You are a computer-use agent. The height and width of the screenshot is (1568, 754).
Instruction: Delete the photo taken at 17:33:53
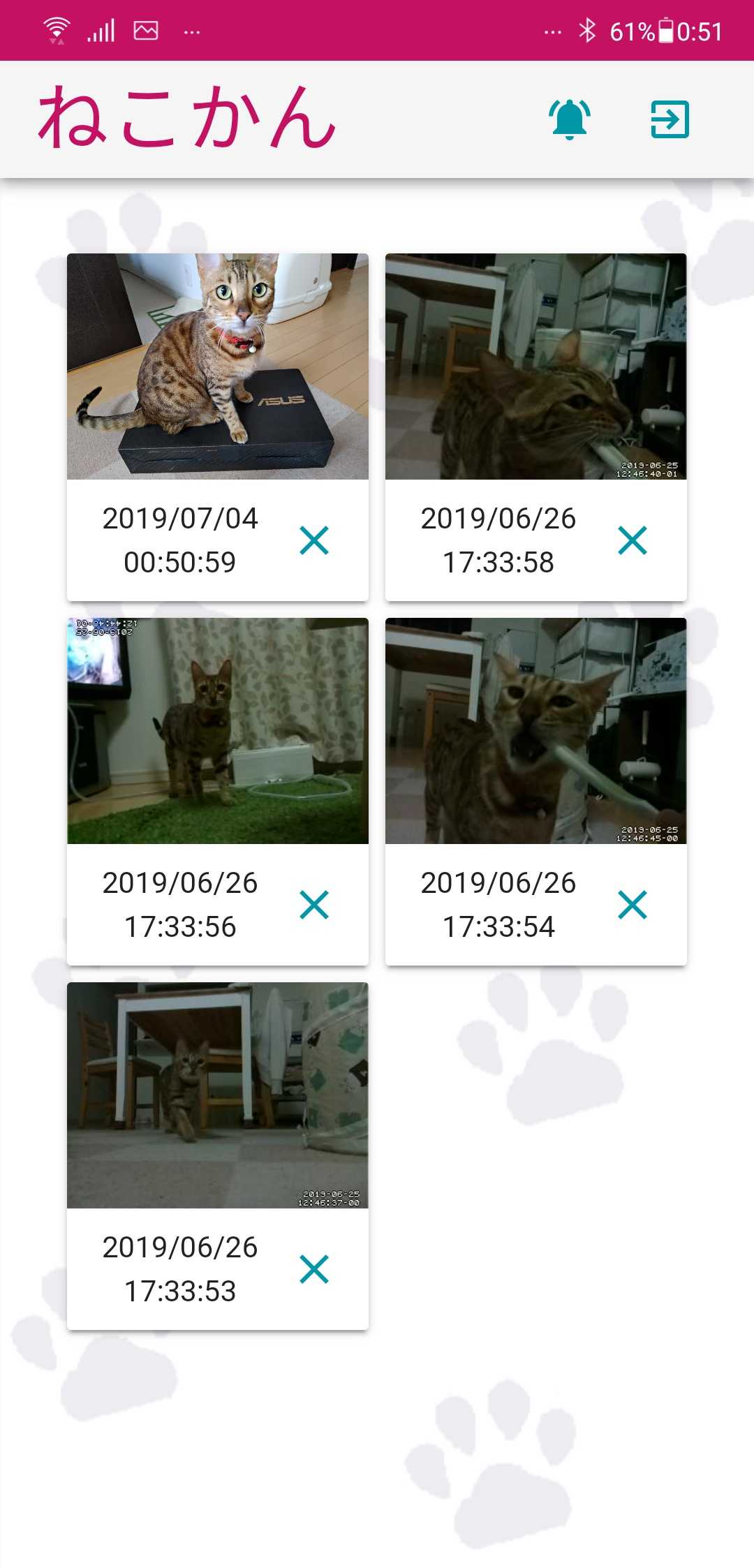coord(314,1269)
